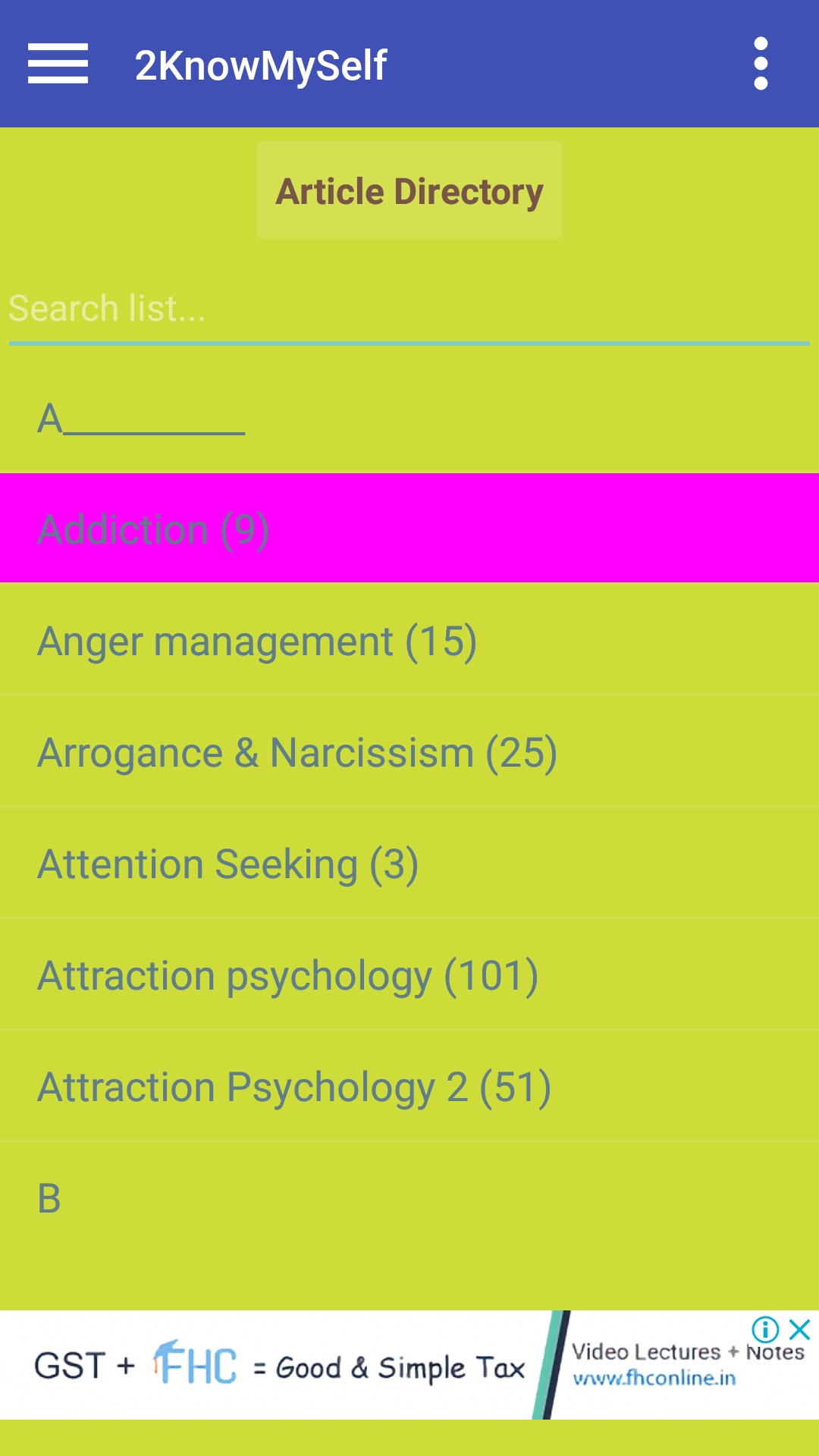Dismiss the FHC ad banner
This screenshot has width=819, height=1456.
[x=800, y=1329]
